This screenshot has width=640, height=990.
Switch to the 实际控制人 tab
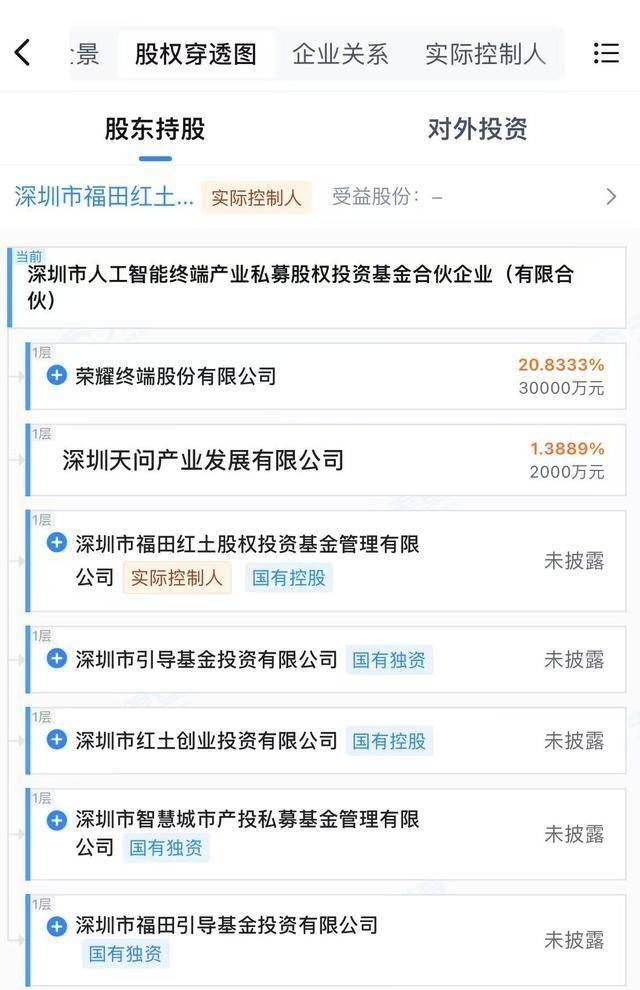coord(485,54)
